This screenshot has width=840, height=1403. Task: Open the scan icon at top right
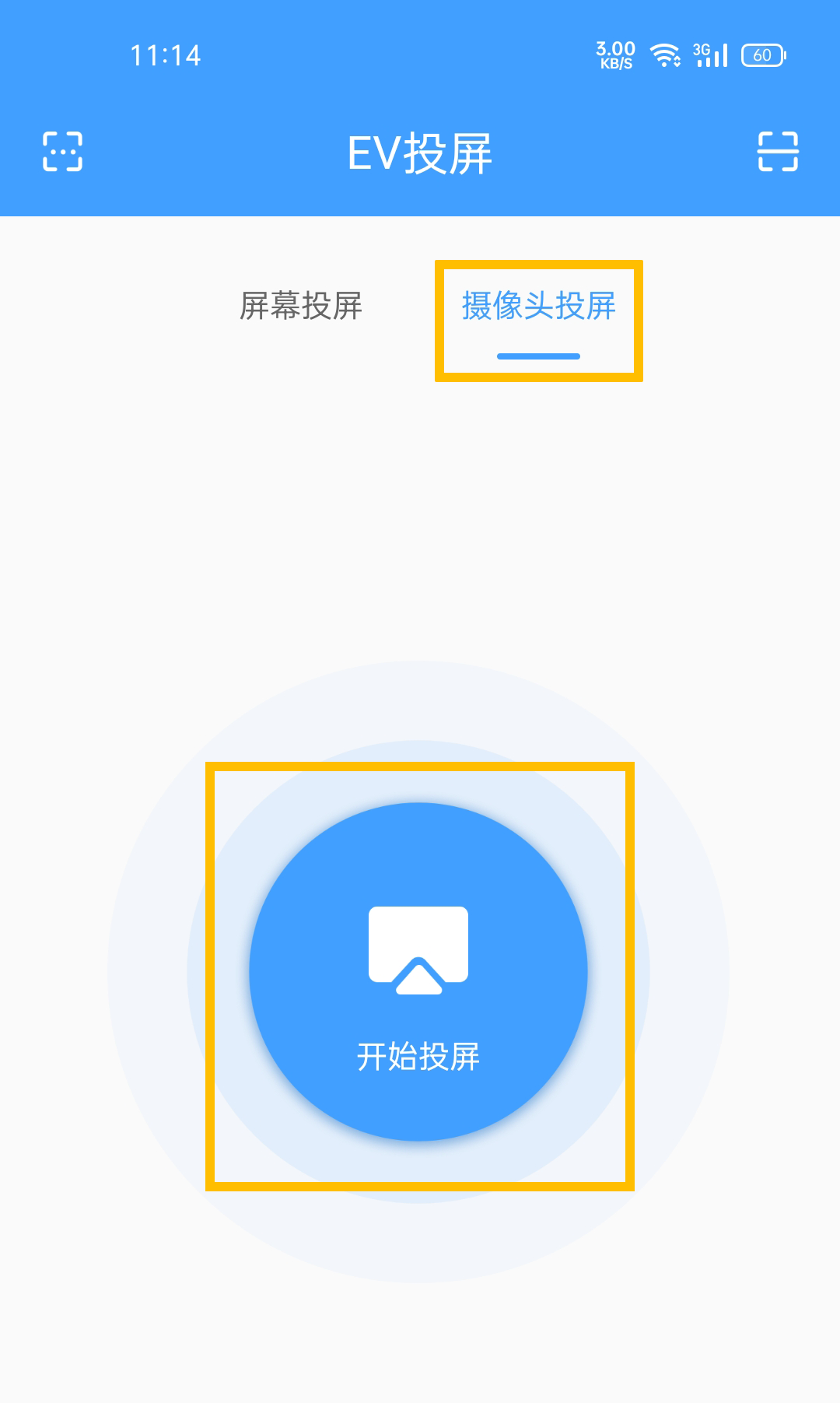pos(778,151)
